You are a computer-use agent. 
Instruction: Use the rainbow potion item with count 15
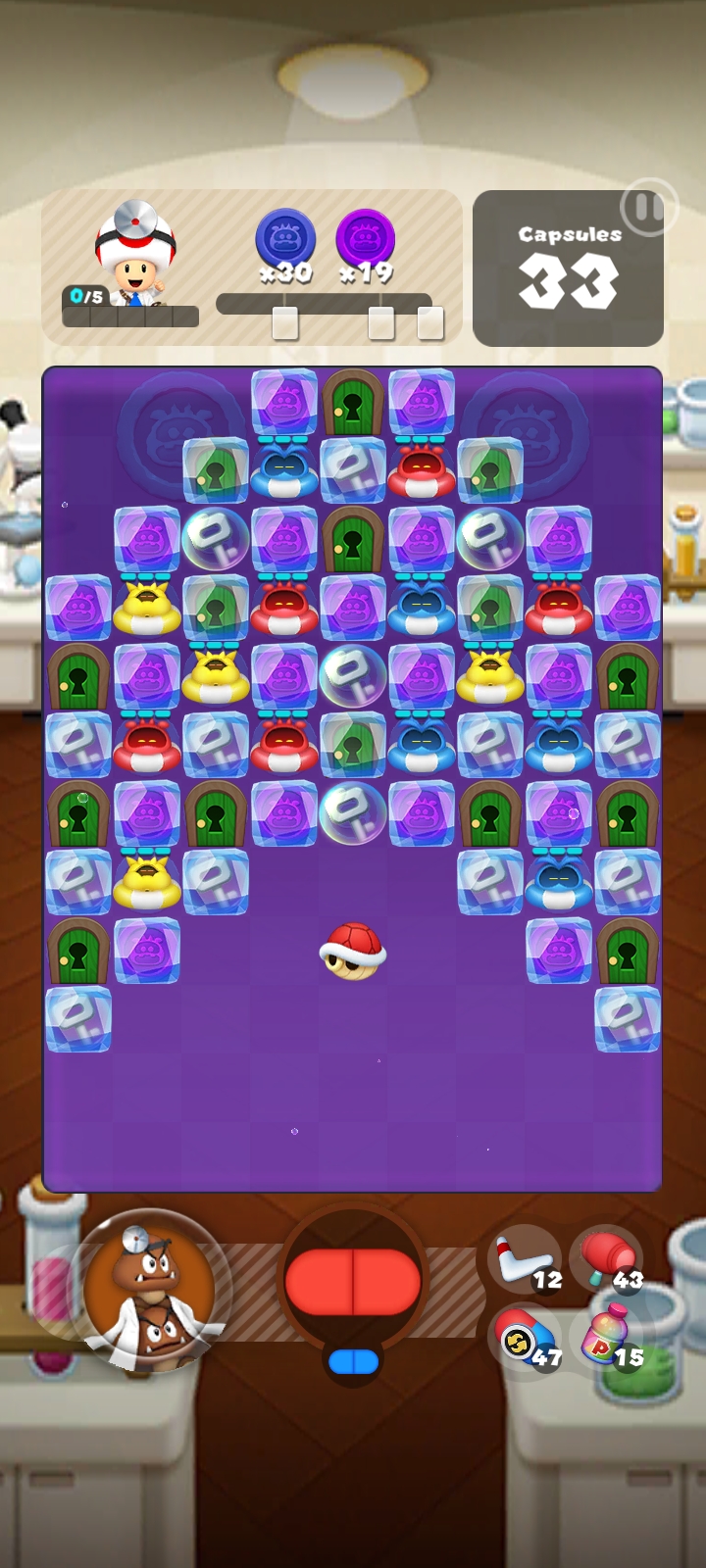coord(607,1338)
